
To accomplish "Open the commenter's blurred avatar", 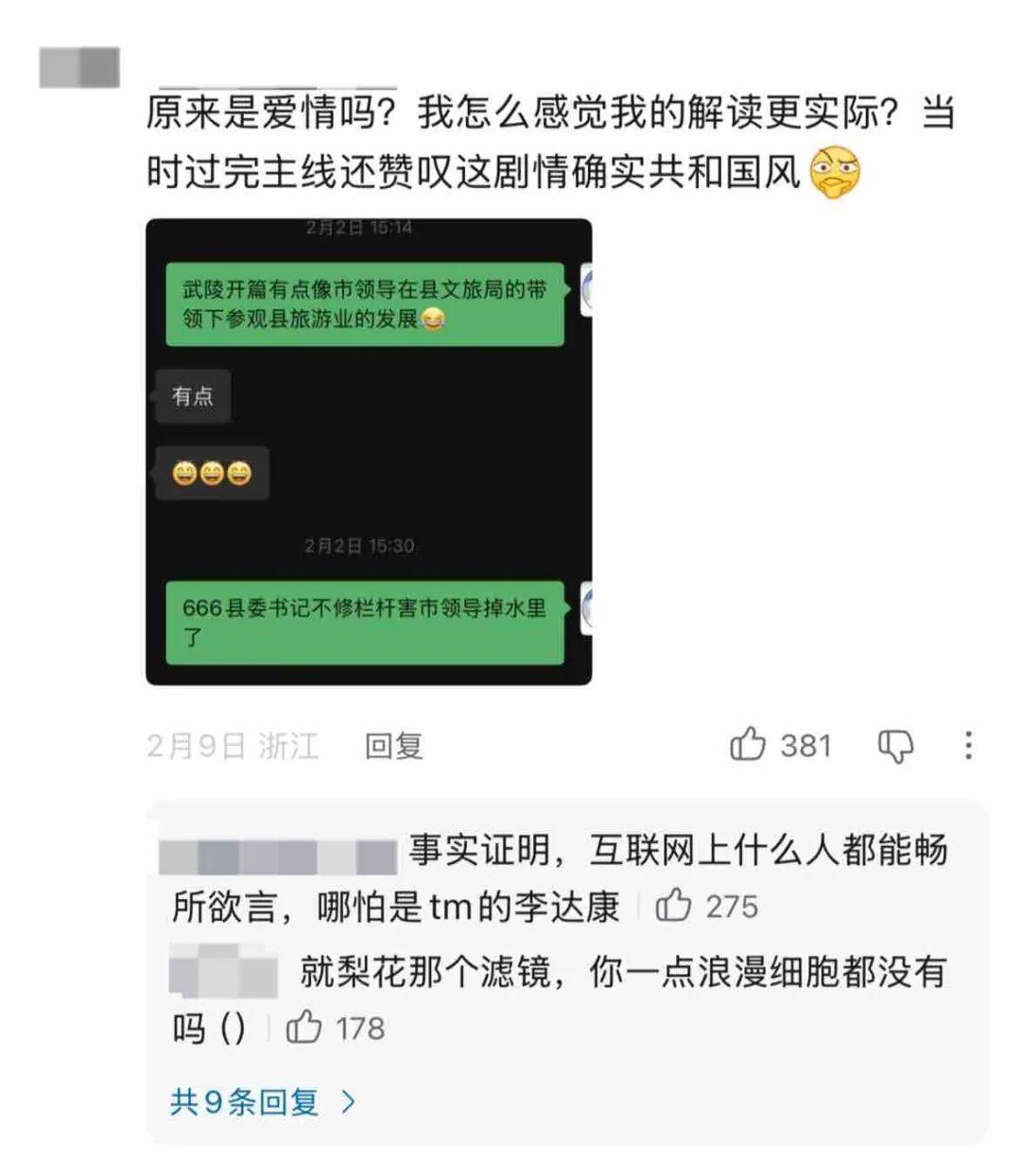I will [x=79, y=67].
